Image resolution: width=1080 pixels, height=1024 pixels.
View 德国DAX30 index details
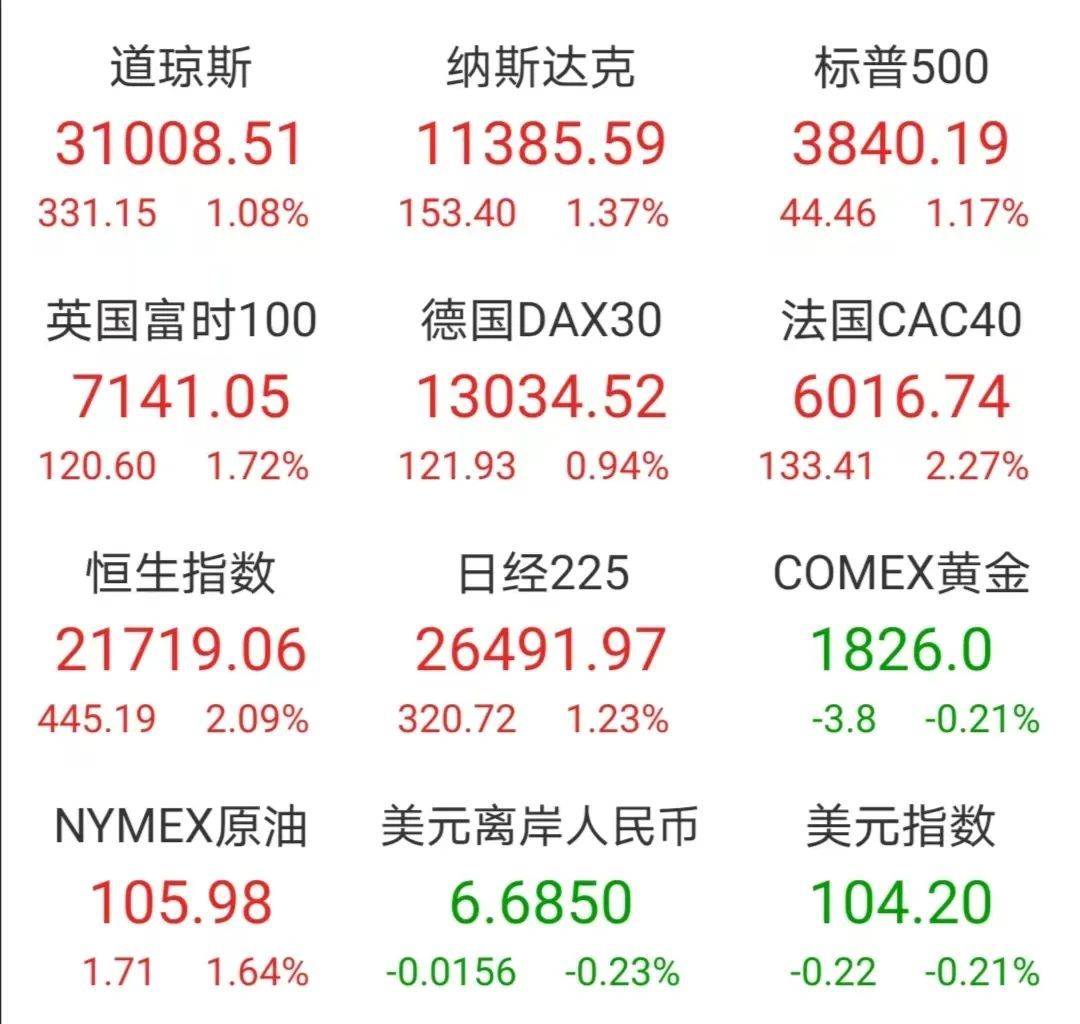pos(540,395)
